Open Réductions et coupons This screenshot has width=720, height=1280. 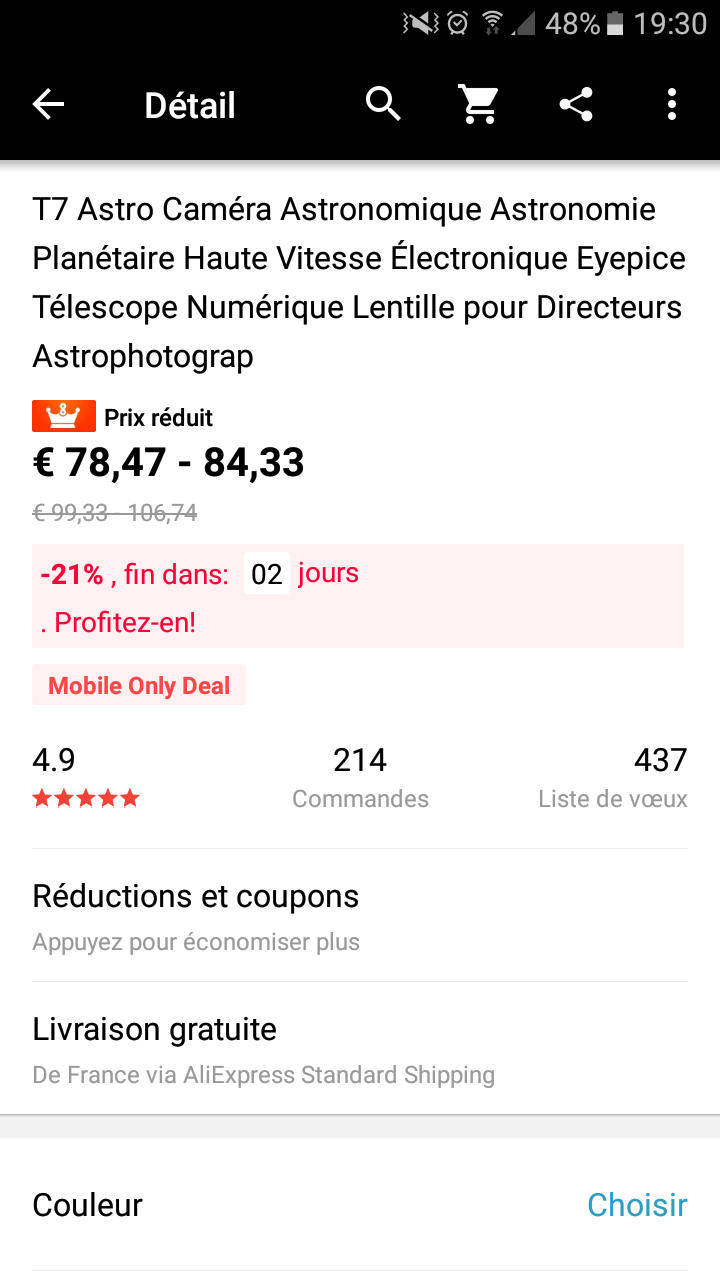click(x=360, y=916)
